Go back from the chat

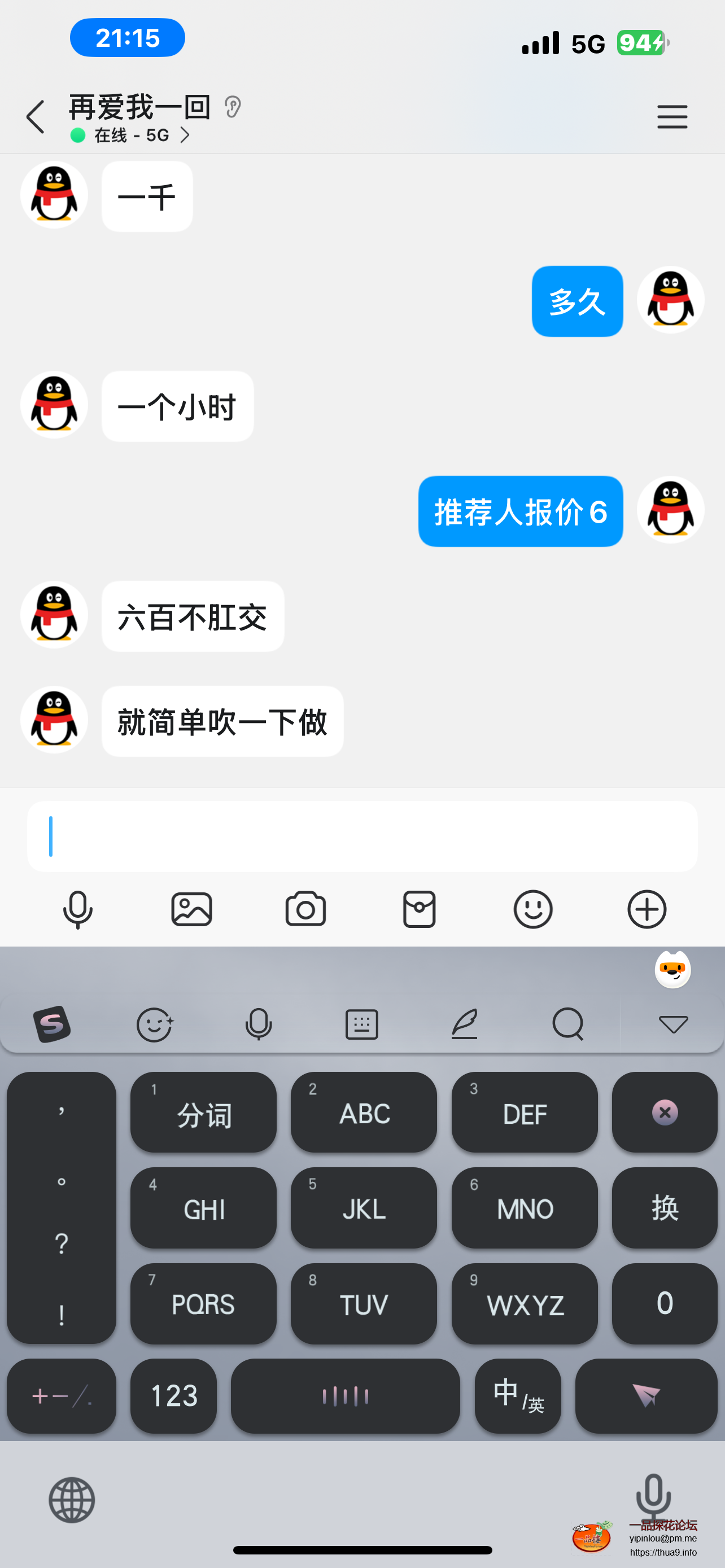(36, 116)
